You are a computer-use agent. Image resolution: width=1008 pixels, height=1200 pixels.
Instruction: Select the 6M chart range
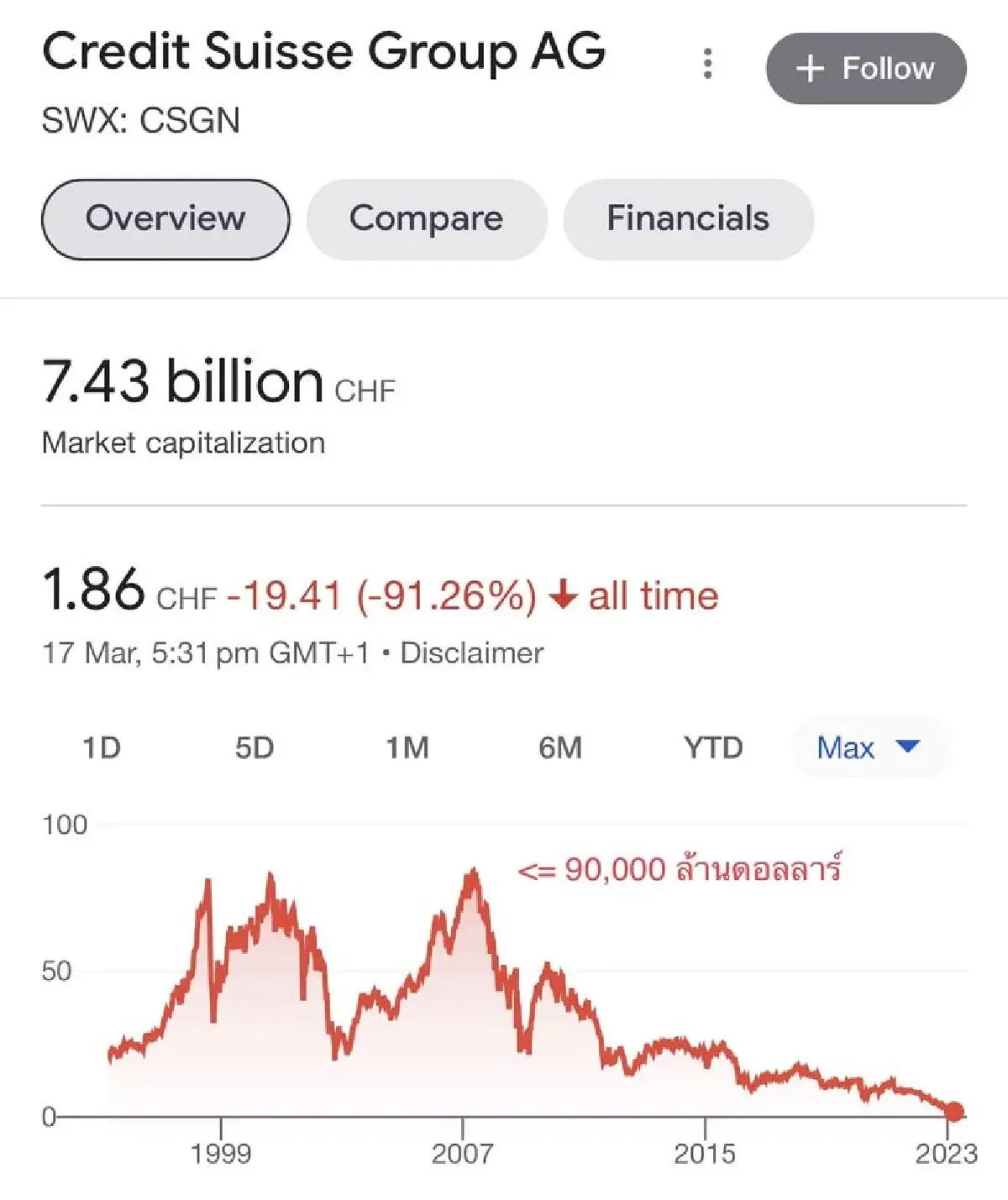click(x=561, y=747)
